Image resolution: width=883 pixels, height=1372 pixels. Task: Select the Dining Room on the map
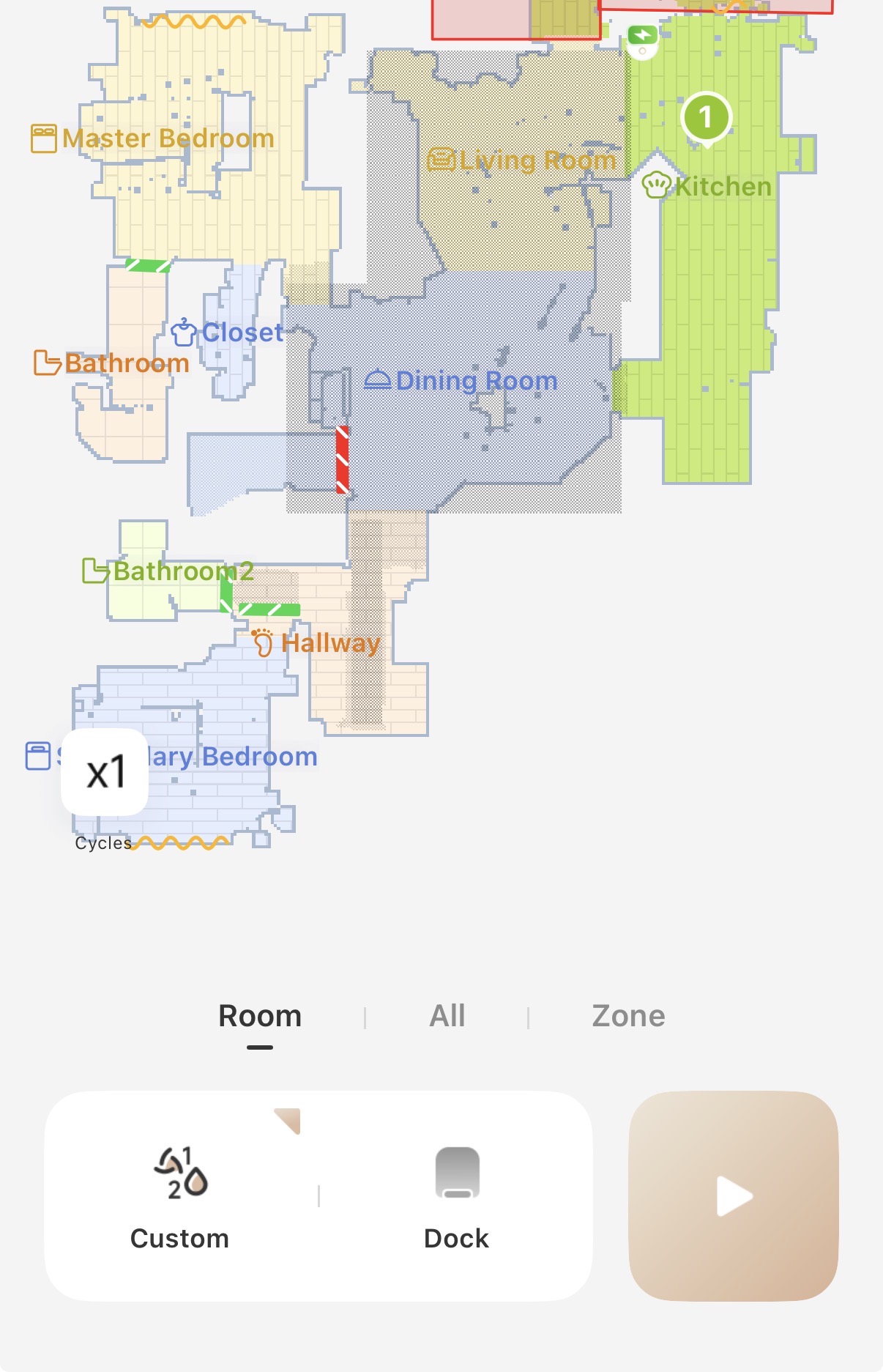[476, 381]
